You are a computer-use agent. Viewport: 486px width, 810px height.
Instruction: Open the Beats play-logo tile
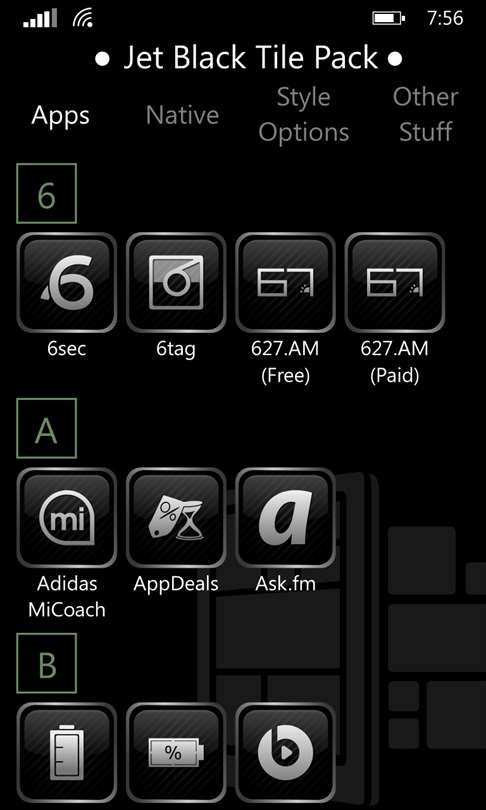(x=286, y=753)
